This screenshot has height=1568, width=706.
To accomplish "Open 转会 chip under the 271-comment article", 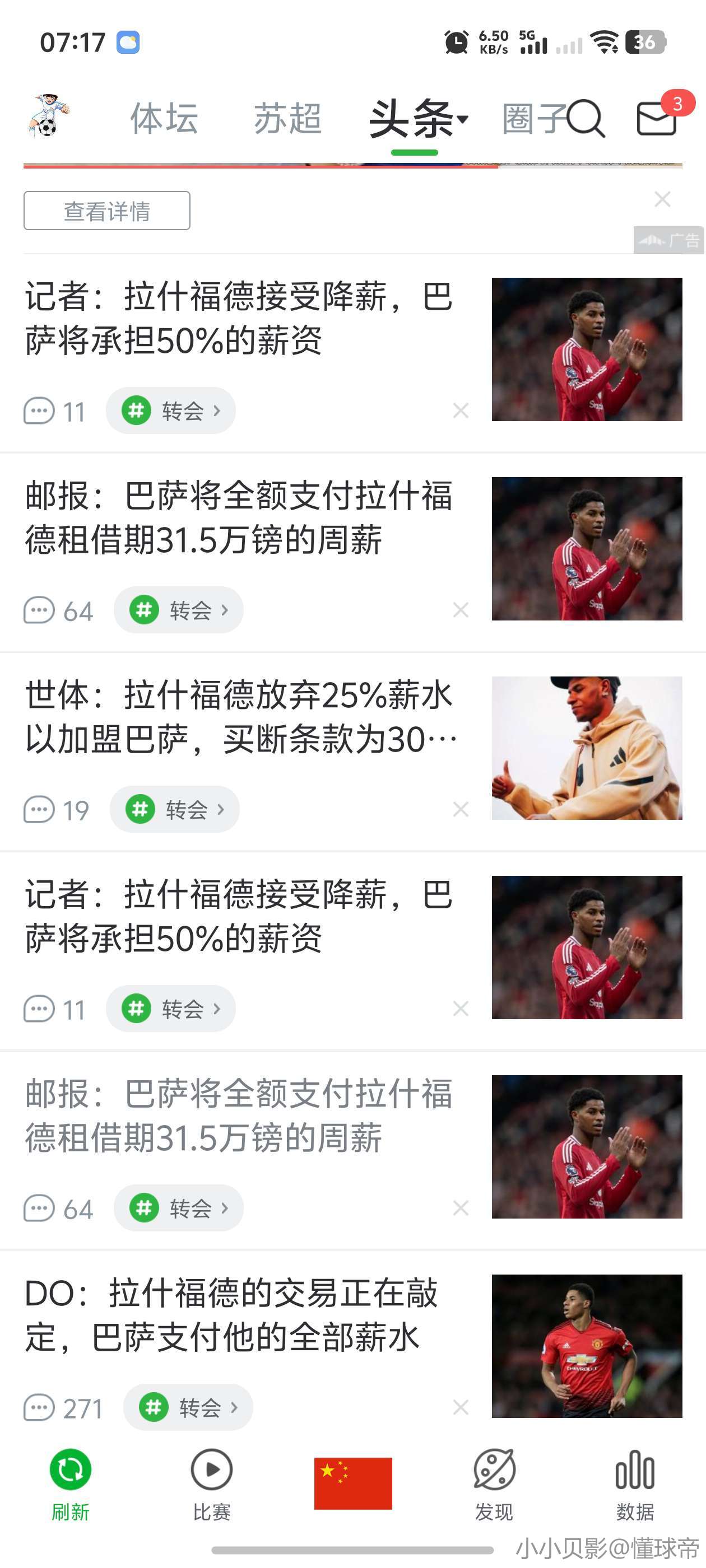I will point(188,1407).
